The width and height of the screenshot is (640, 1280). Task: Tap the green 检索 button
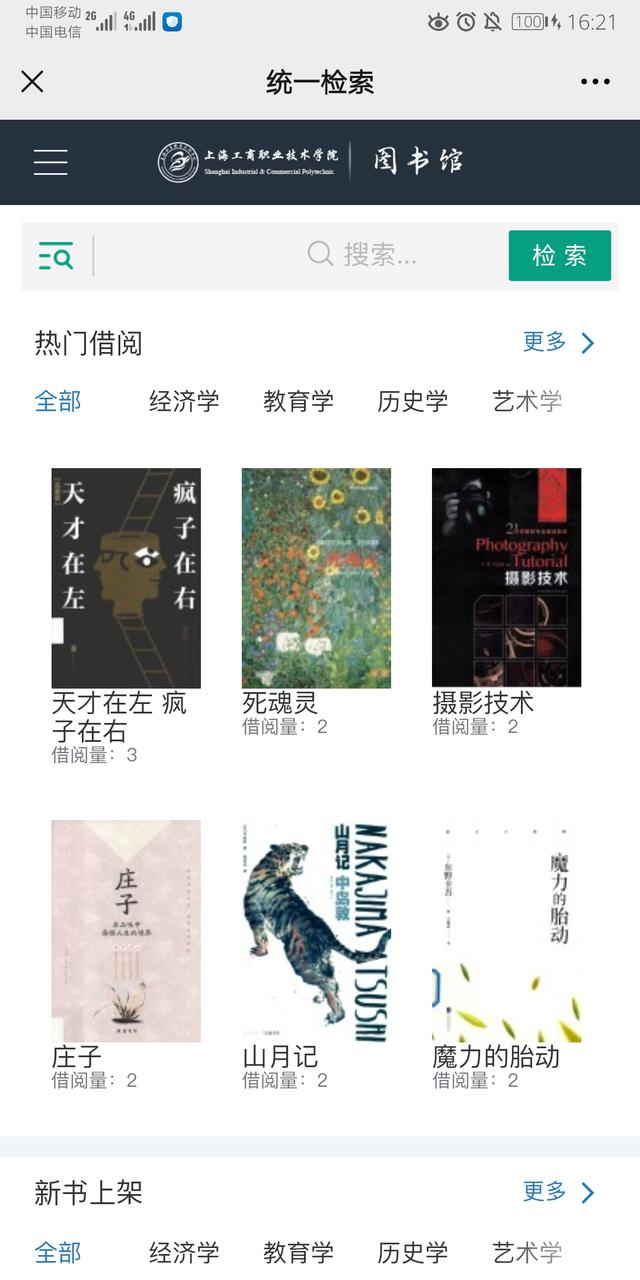pyautogui.click(x=559, y=256)
